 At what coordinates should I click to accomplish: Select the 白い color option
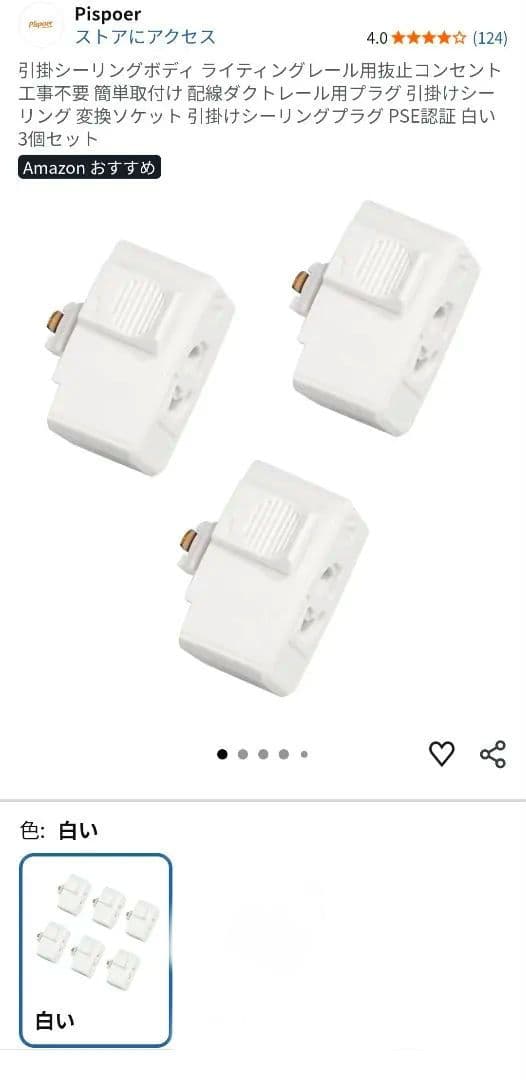[96, 951]
